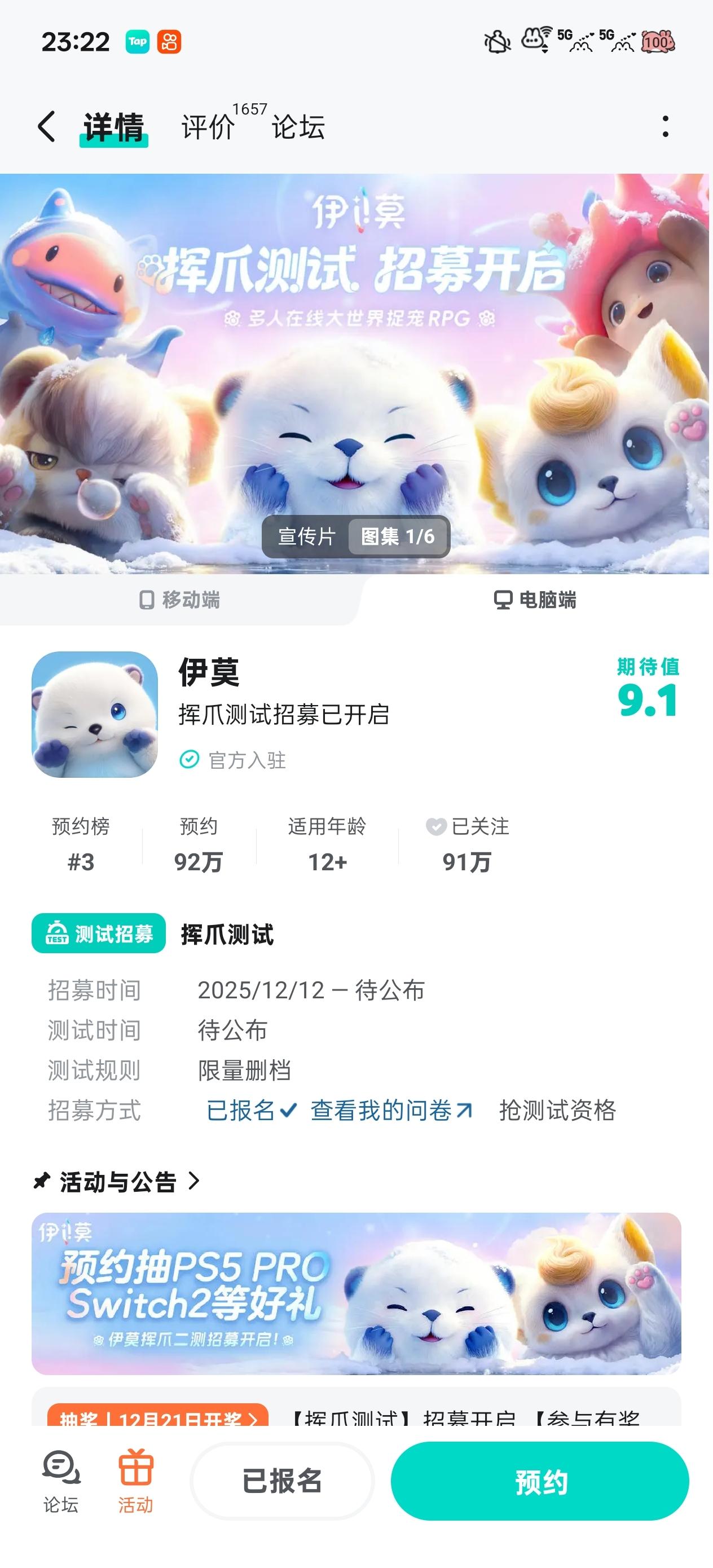Open 查看我的问卷 link
This screenshot has width=713, height=1568.
pos(391,1110)
